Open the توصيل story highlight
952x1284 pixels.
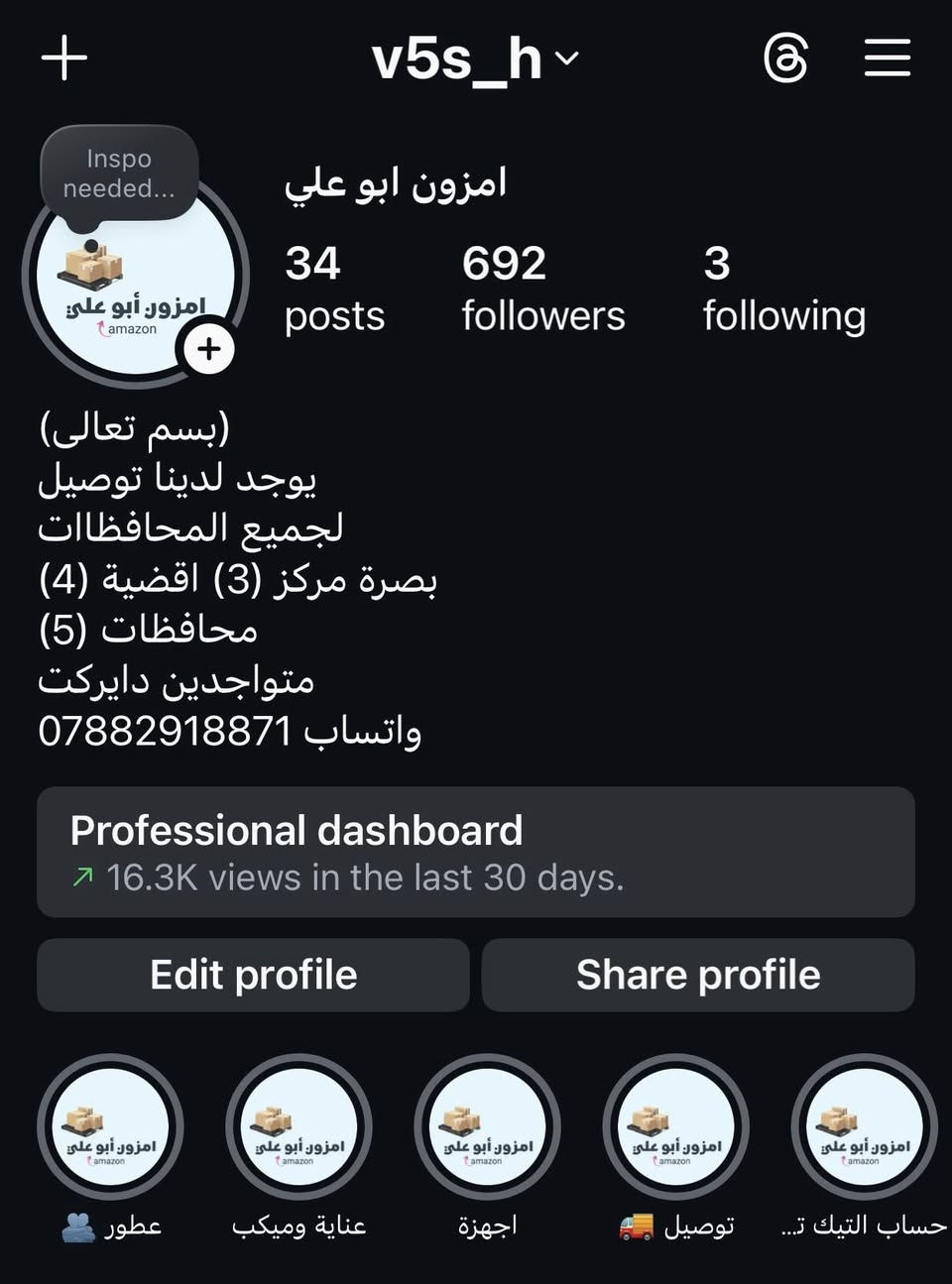(675, 1127)
